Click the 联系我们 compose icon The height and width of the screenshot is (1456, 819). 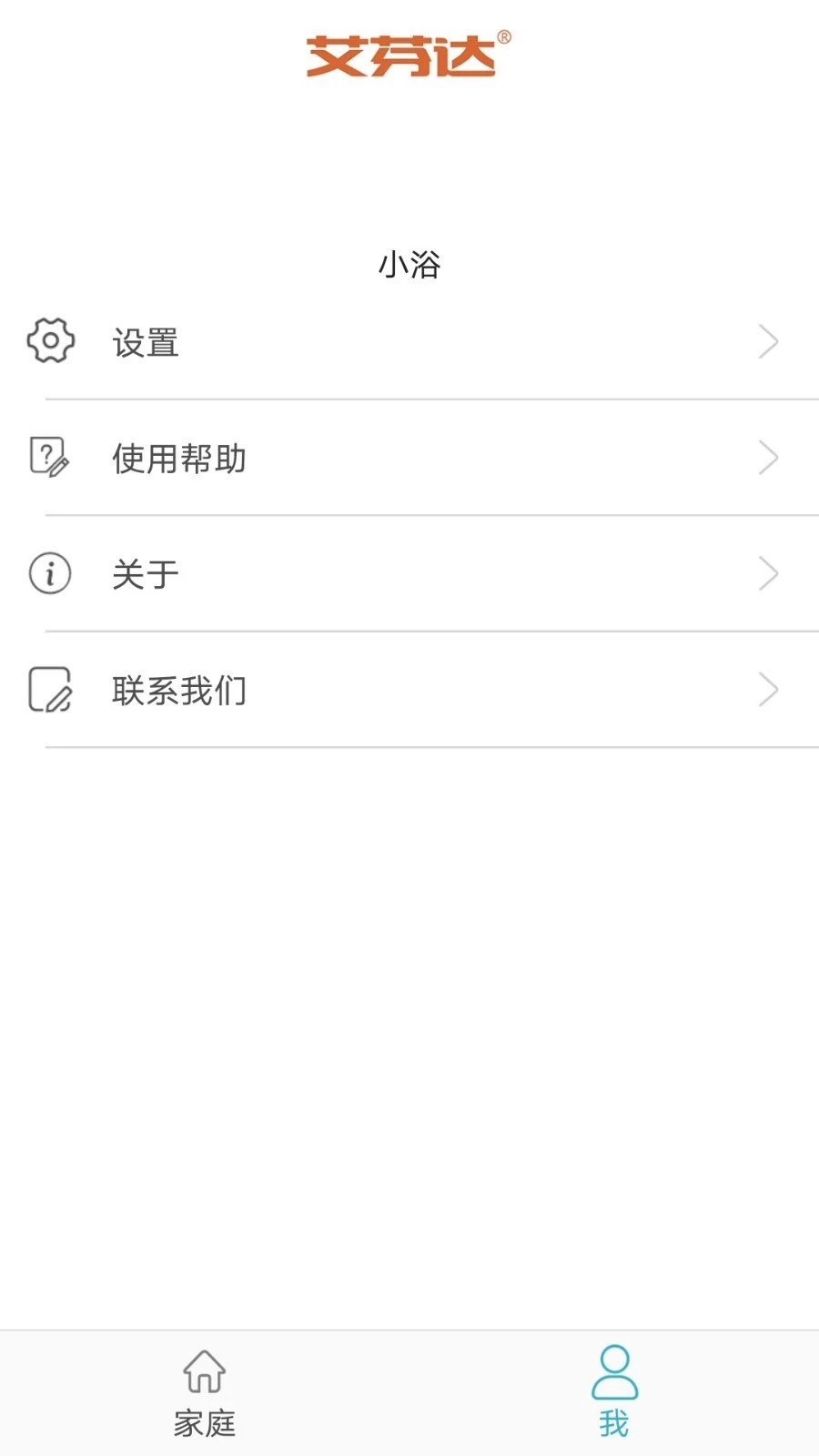click(x=50, y=690)
